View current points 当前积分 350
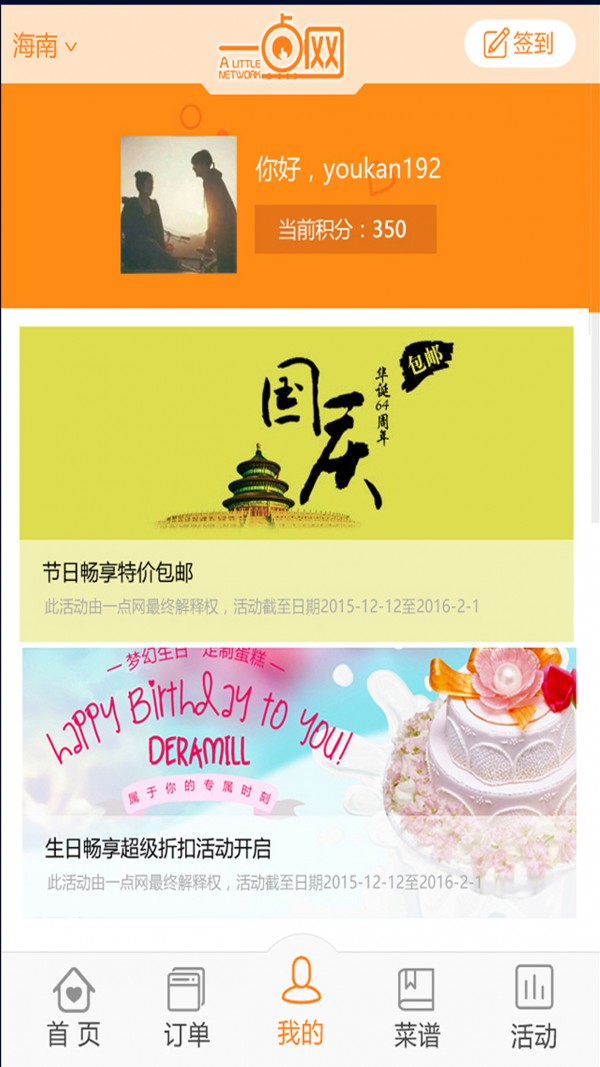600x1067 pixels. pos(345,229)
